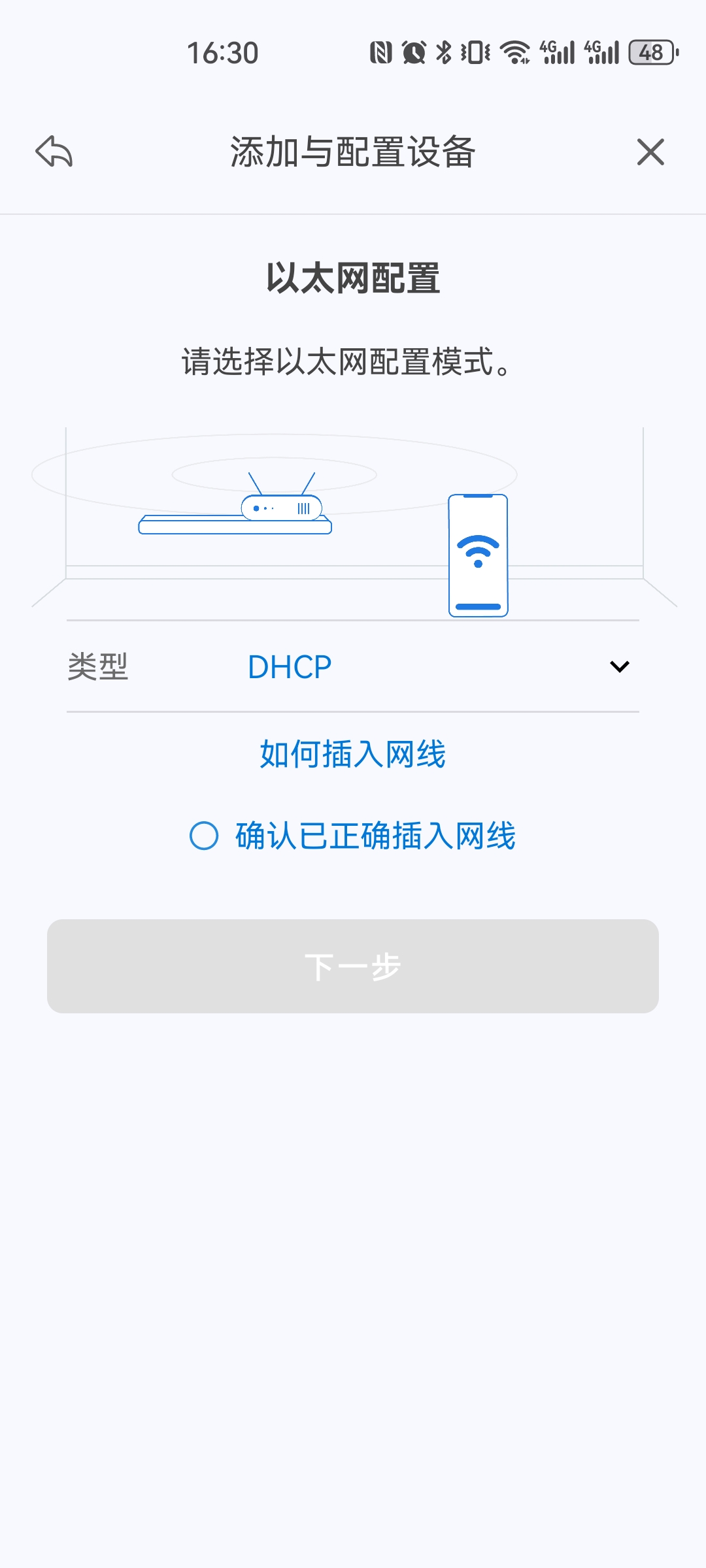Go back using the top-left arrow
Screen dimensions: 706x1568
[x=54, y=152]
